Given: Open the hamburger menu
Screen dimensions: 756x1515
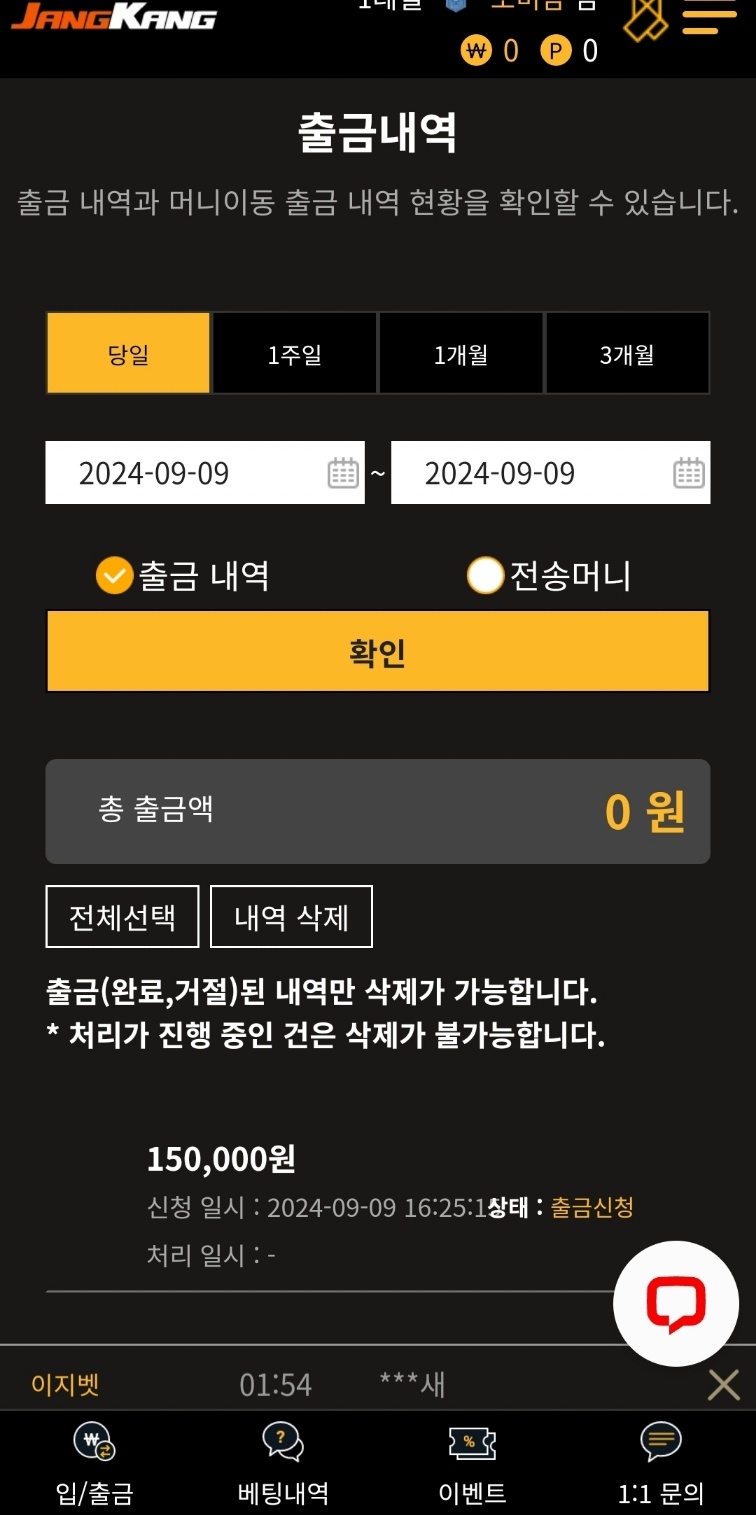Looking at the screenshot, I should point(708,18).
